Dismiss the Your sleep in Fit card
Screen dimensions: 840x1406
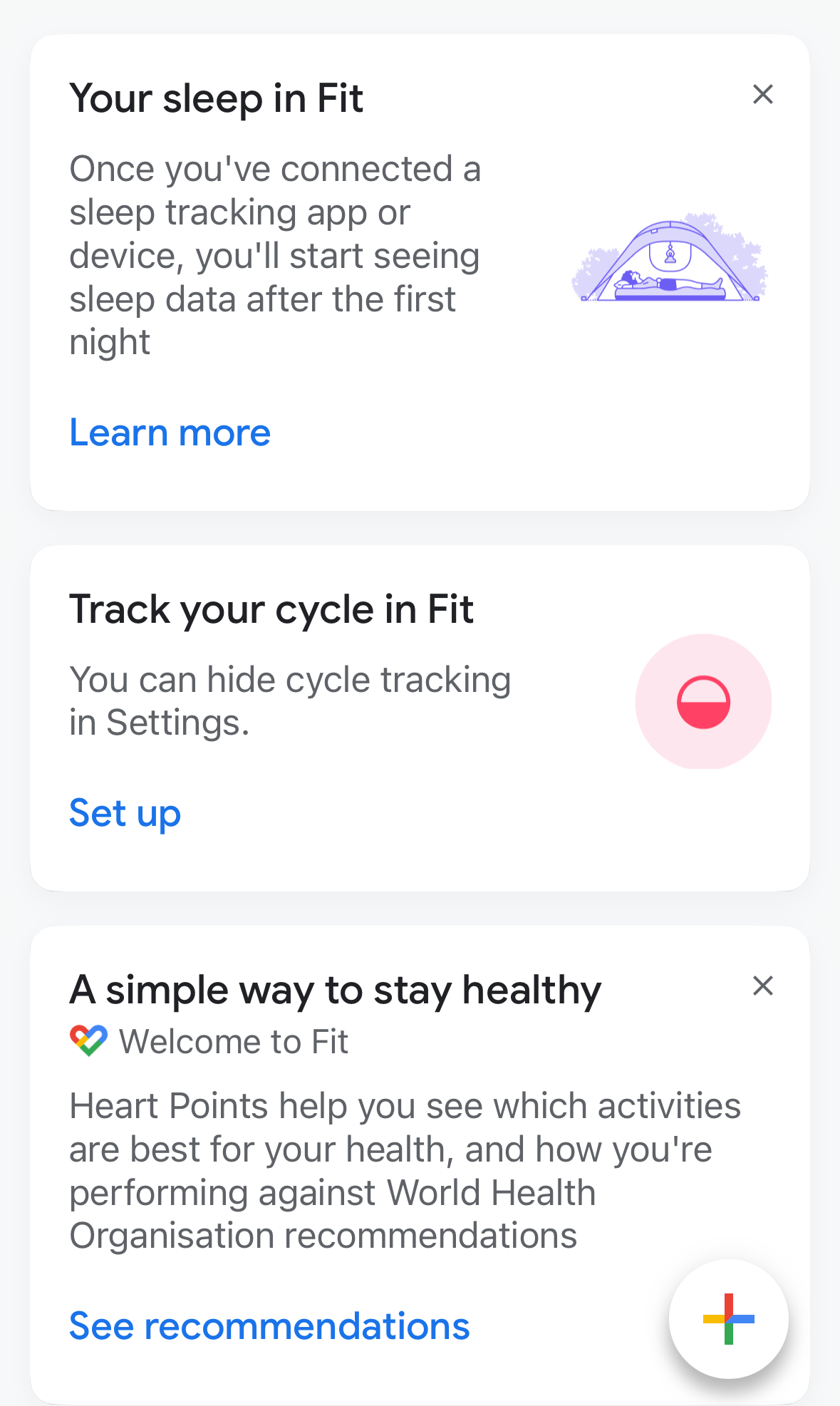(x=763, y=94)
